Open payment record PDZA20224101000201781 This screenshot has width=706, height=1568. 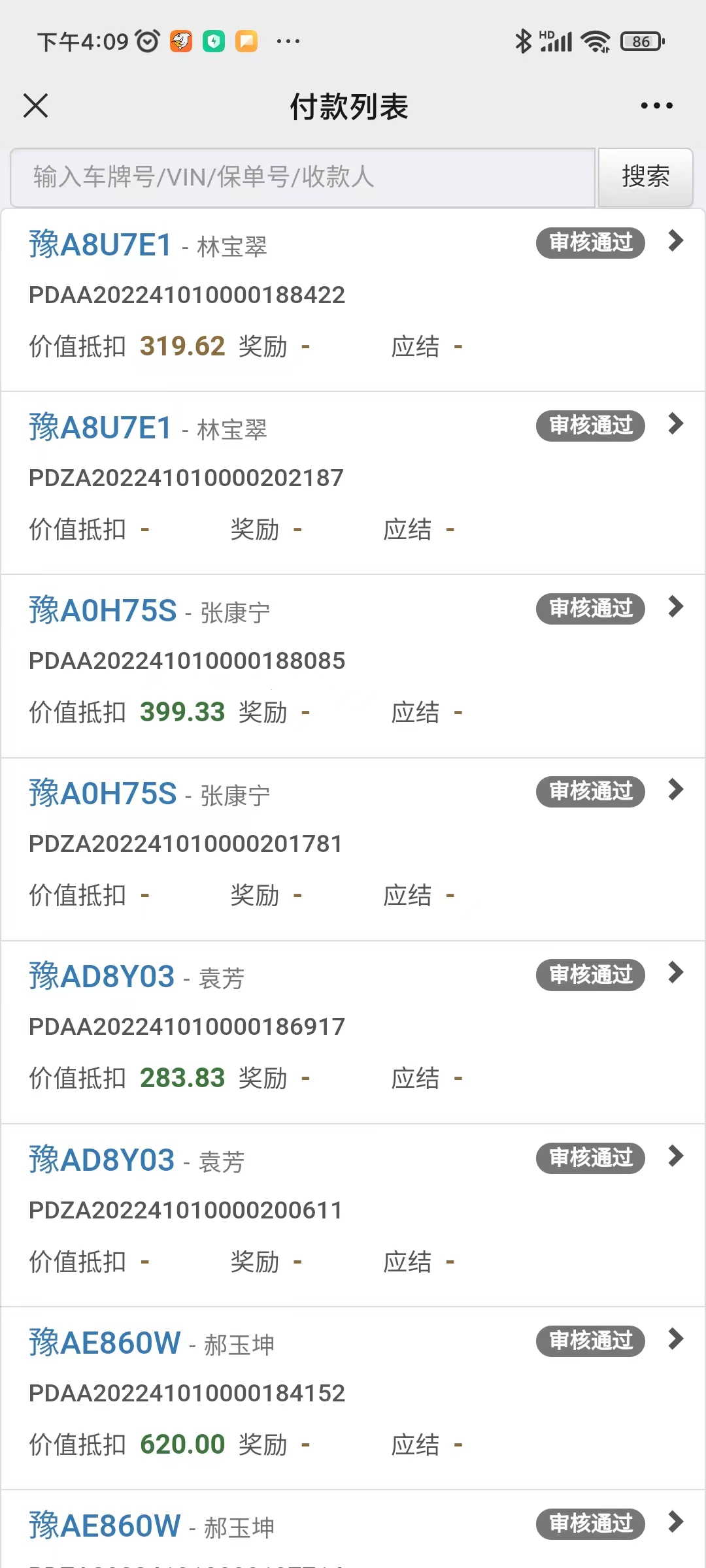click(353, 844)
